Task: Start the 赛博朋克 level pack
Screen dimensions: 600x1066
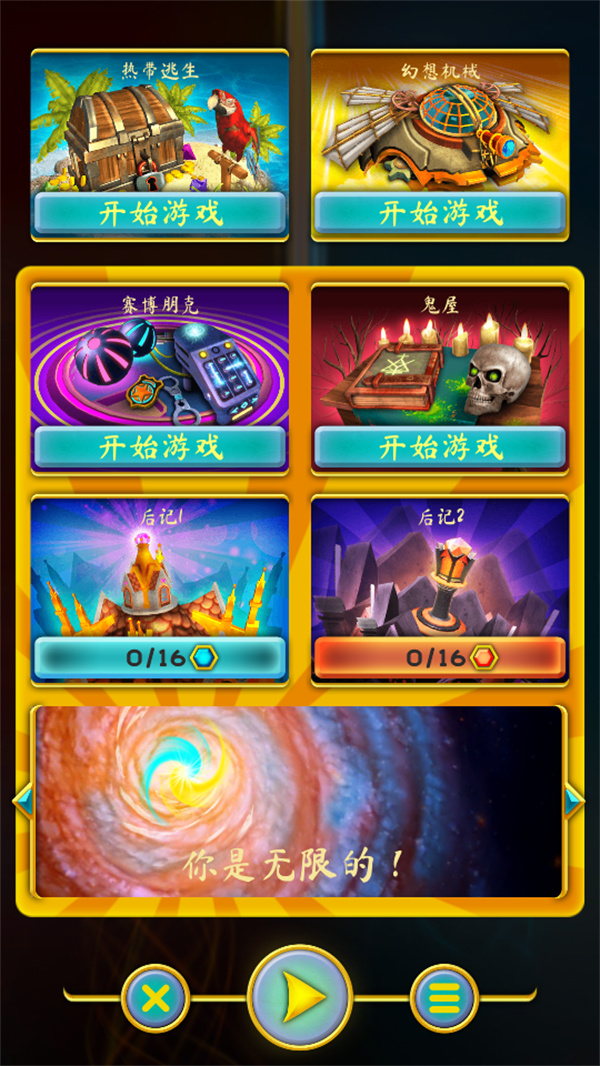Action: (x=160, y=447)
